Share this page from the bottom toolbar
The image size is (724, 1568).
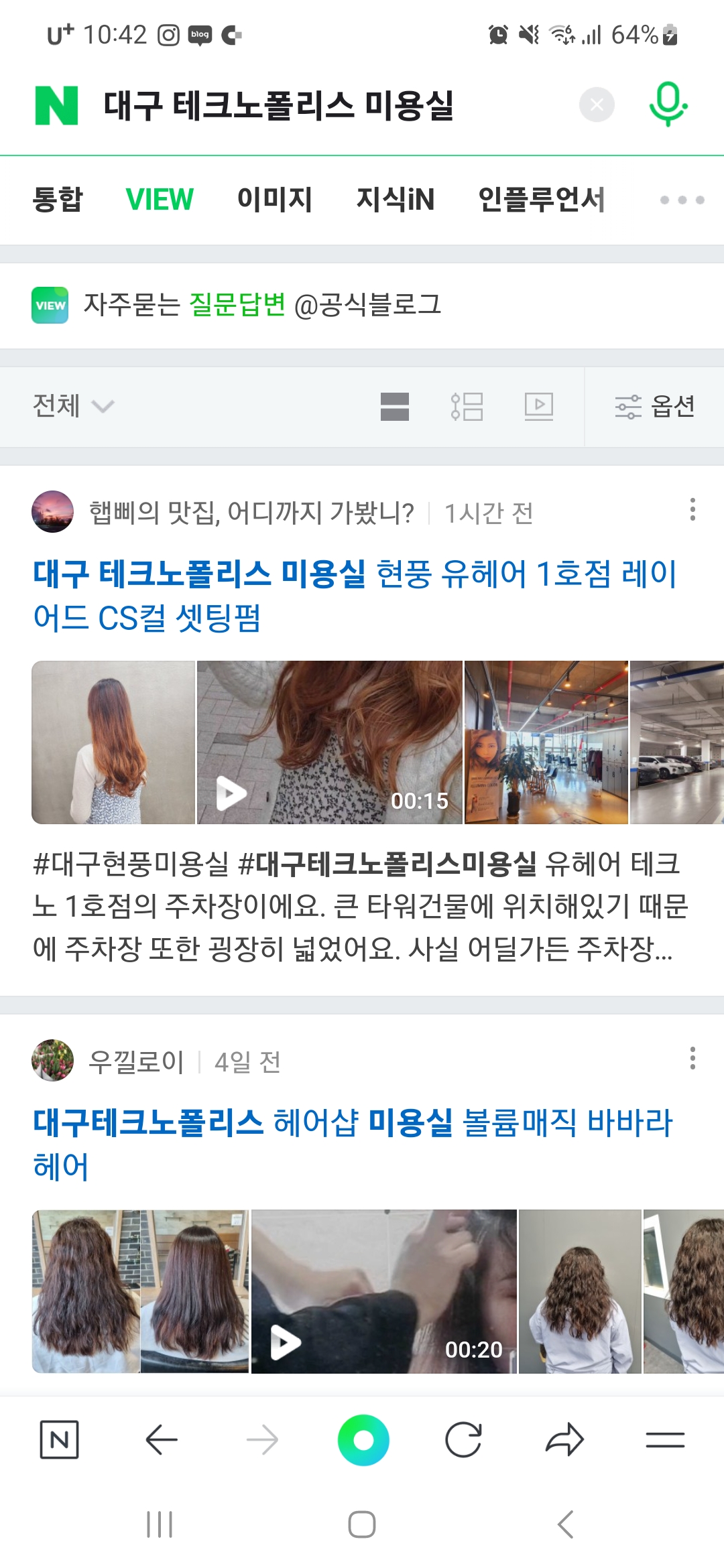pos(564,1439)
